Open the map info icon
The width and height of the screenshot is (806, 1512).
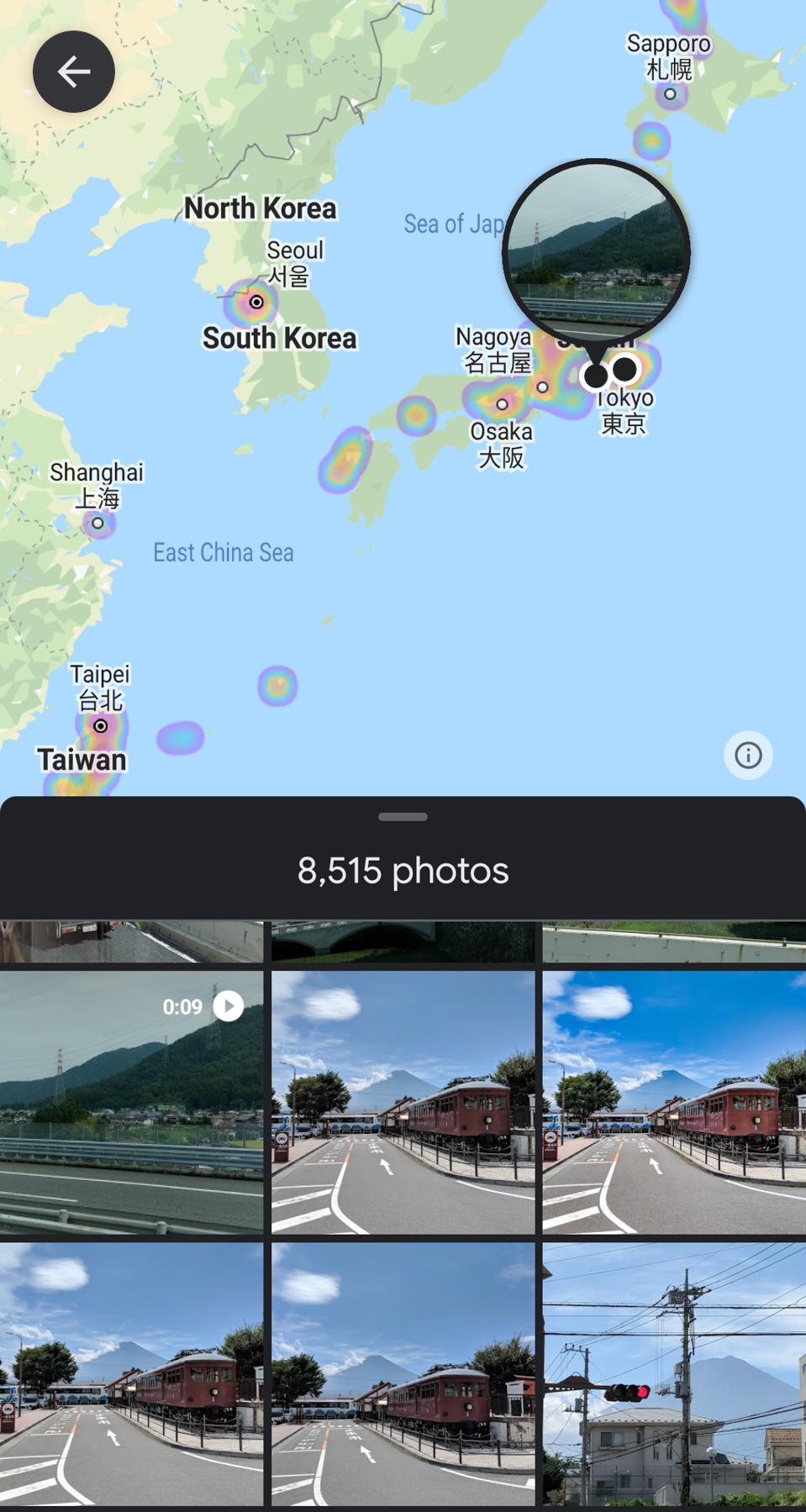coord(748,755)
